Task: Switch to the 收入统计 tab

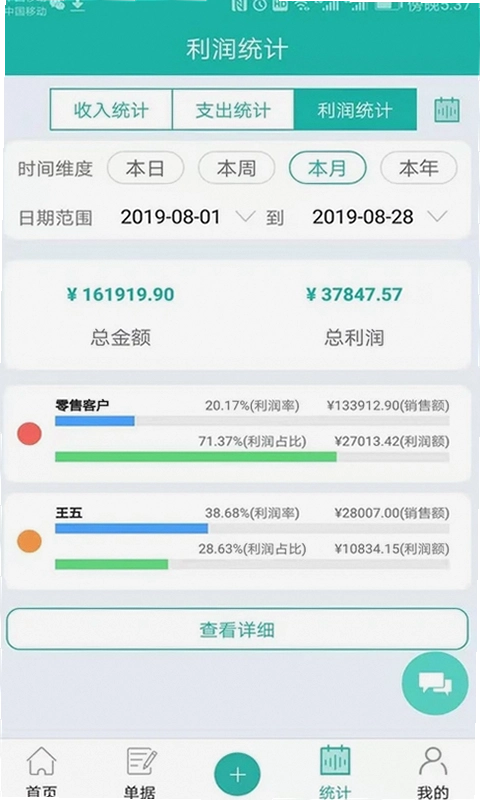Action: coord(111,110)
